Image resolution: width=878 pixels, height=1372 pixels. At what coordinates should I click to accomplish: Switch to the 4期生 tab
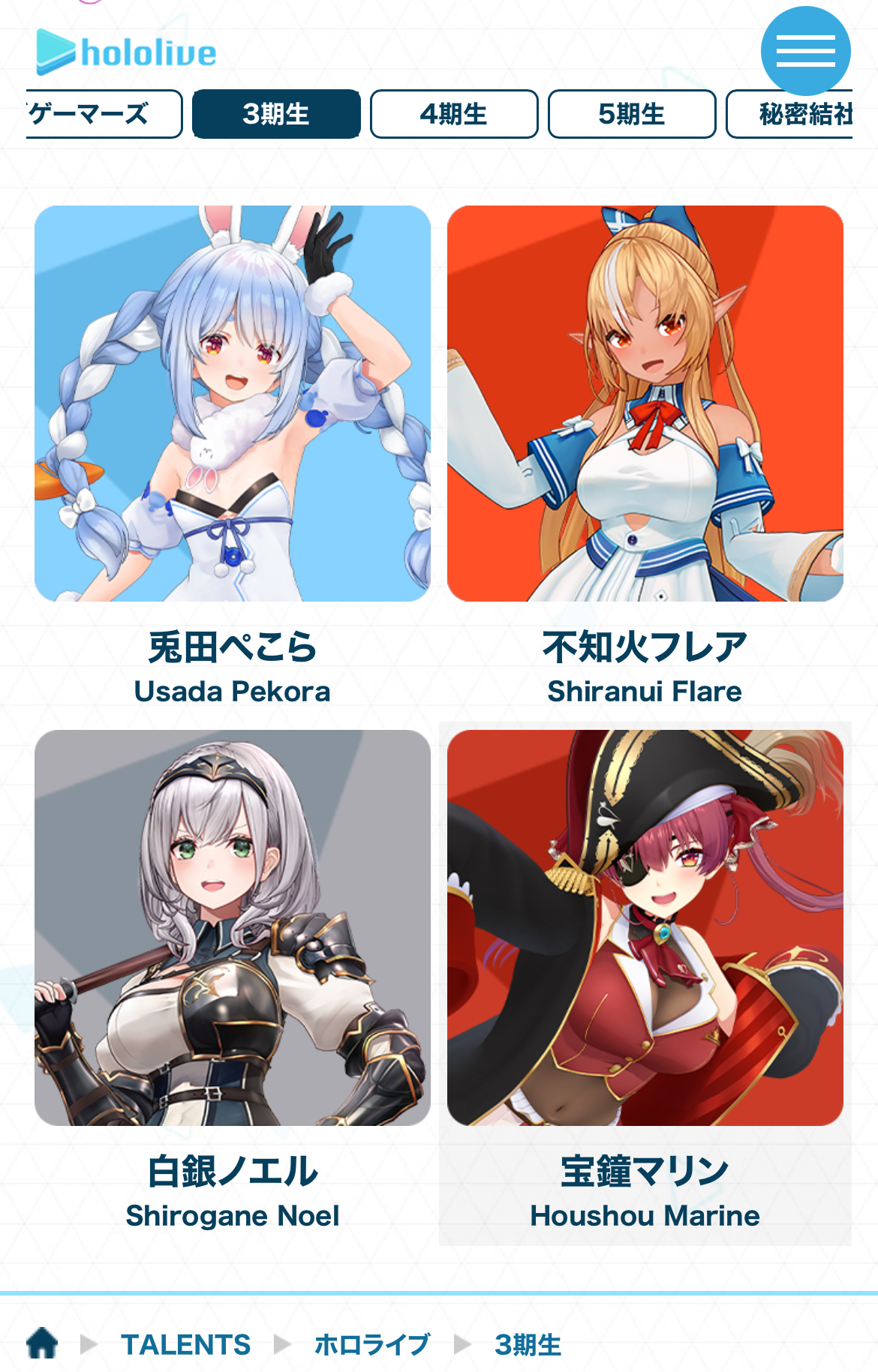454,114
